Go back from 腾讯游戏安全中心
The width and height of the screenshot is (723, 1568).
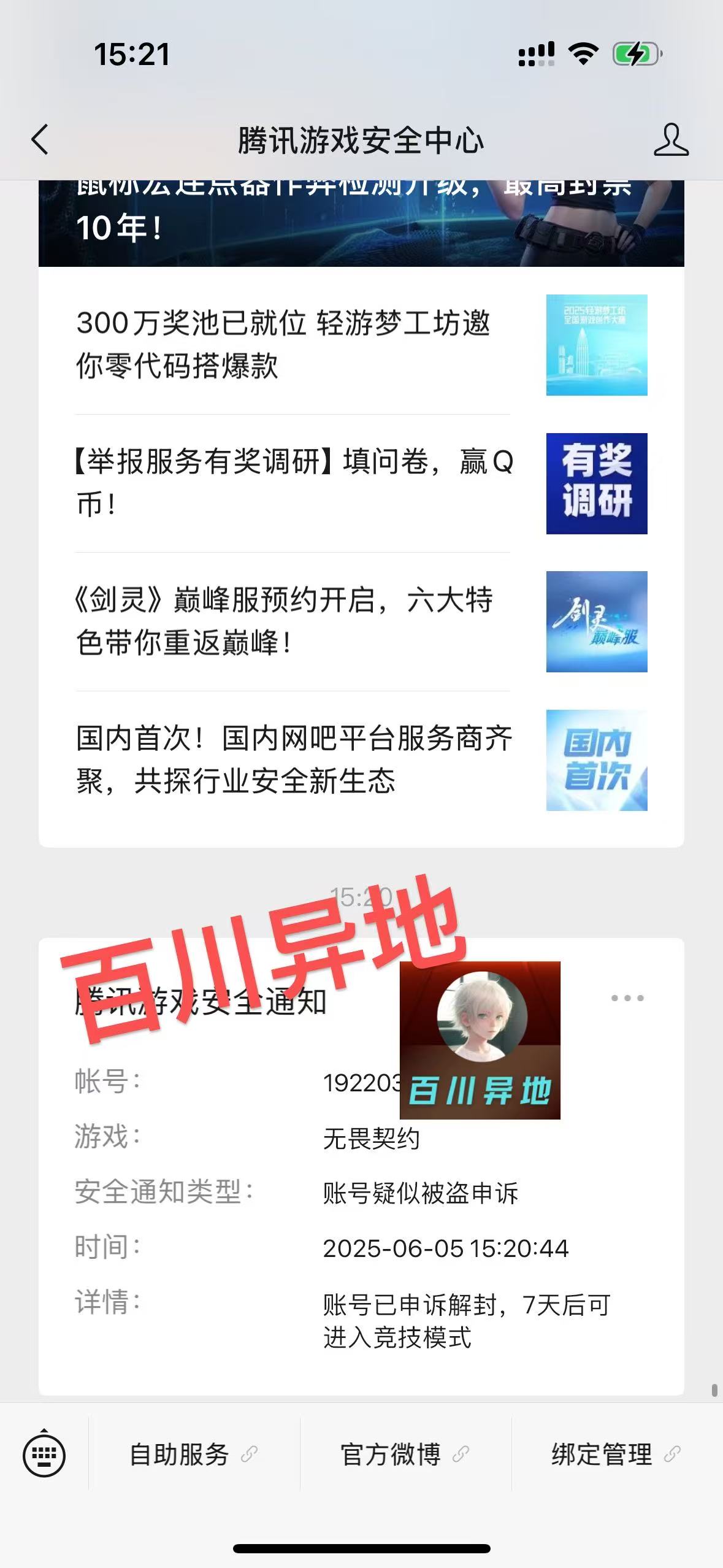click(x=40, y=139)
